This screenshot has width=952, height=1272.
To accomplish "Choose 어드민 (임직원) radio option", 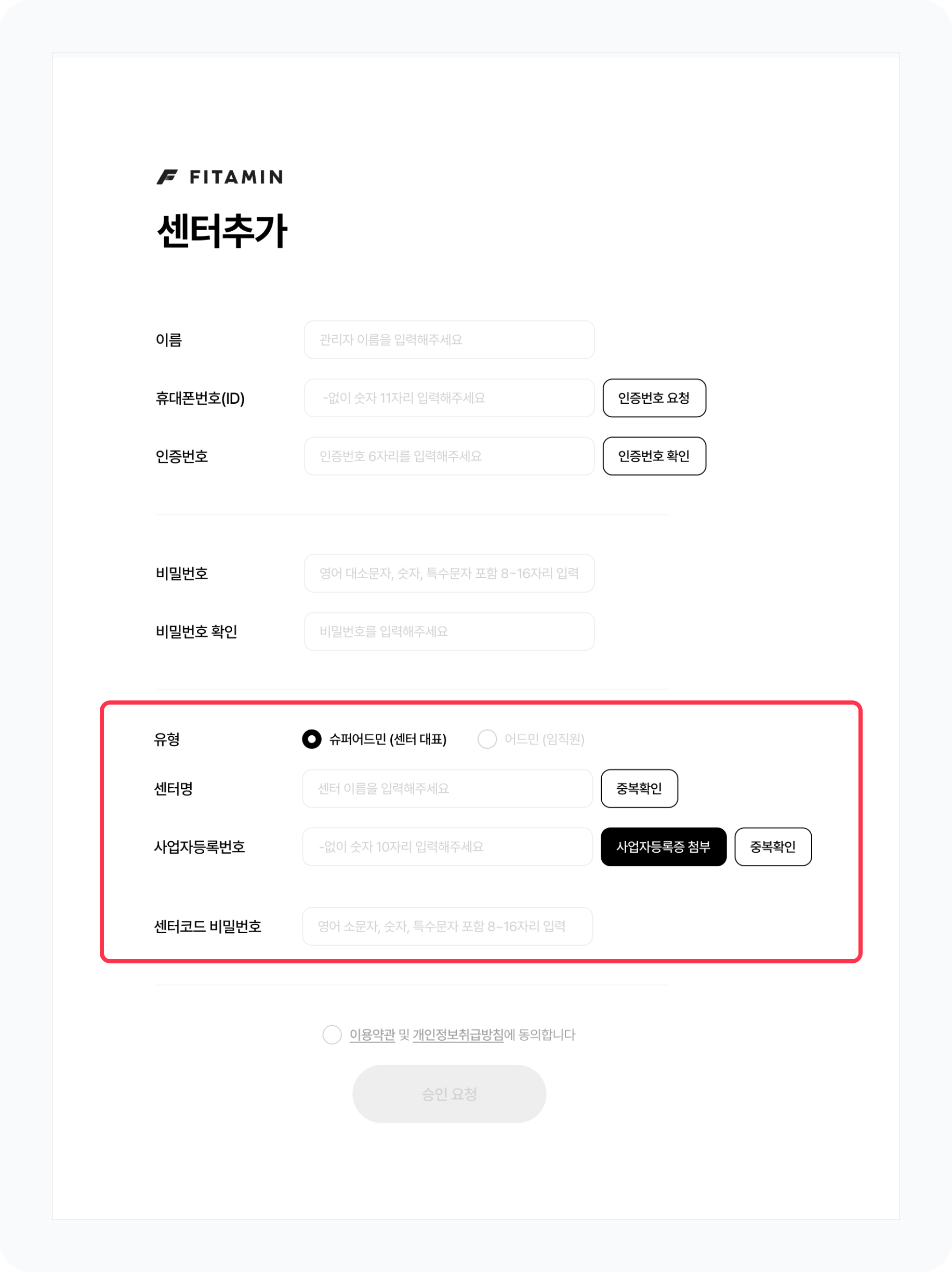I will [x=487, y=739].
